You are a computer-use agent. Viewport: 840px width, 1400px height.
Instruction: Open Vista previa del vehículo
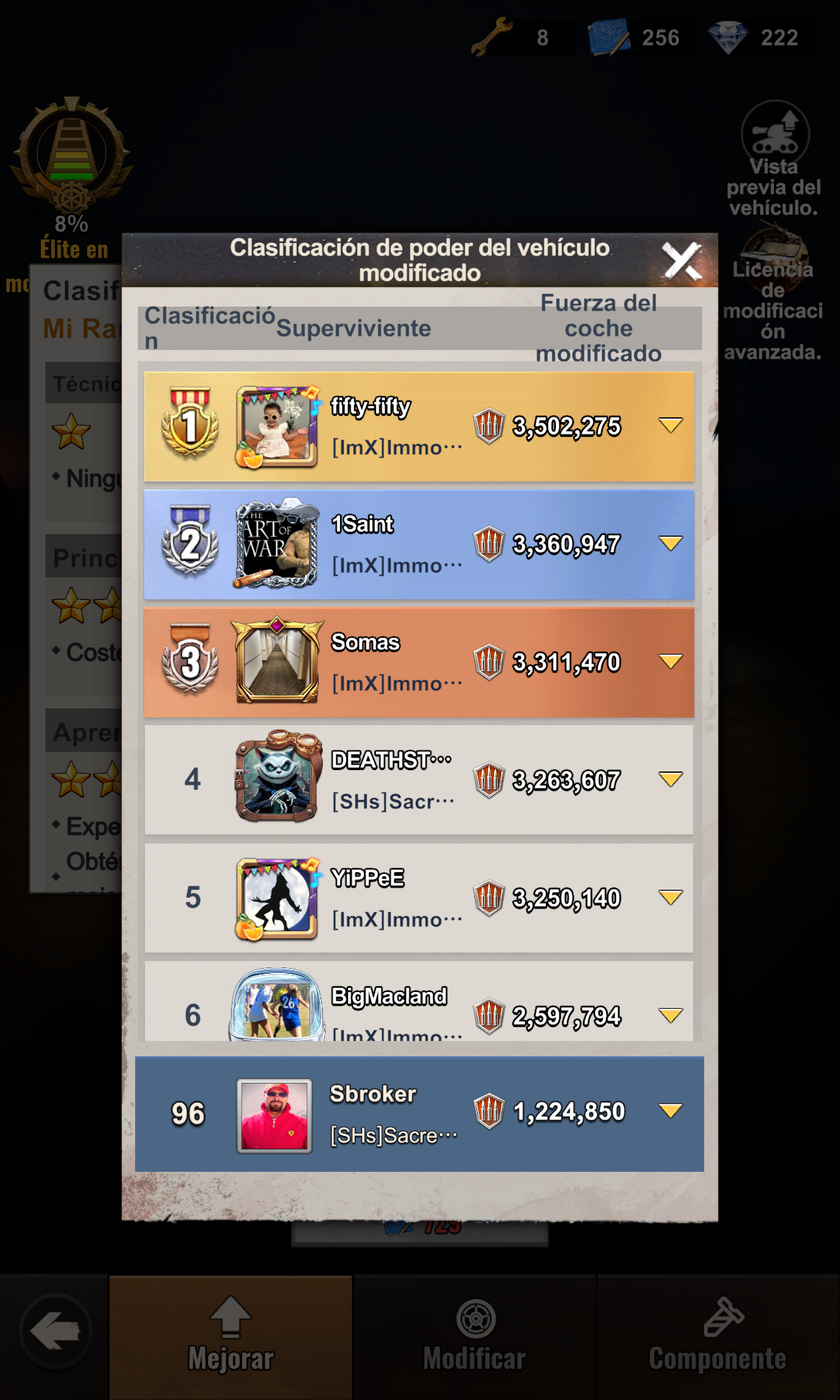click(x=774, y=159)
